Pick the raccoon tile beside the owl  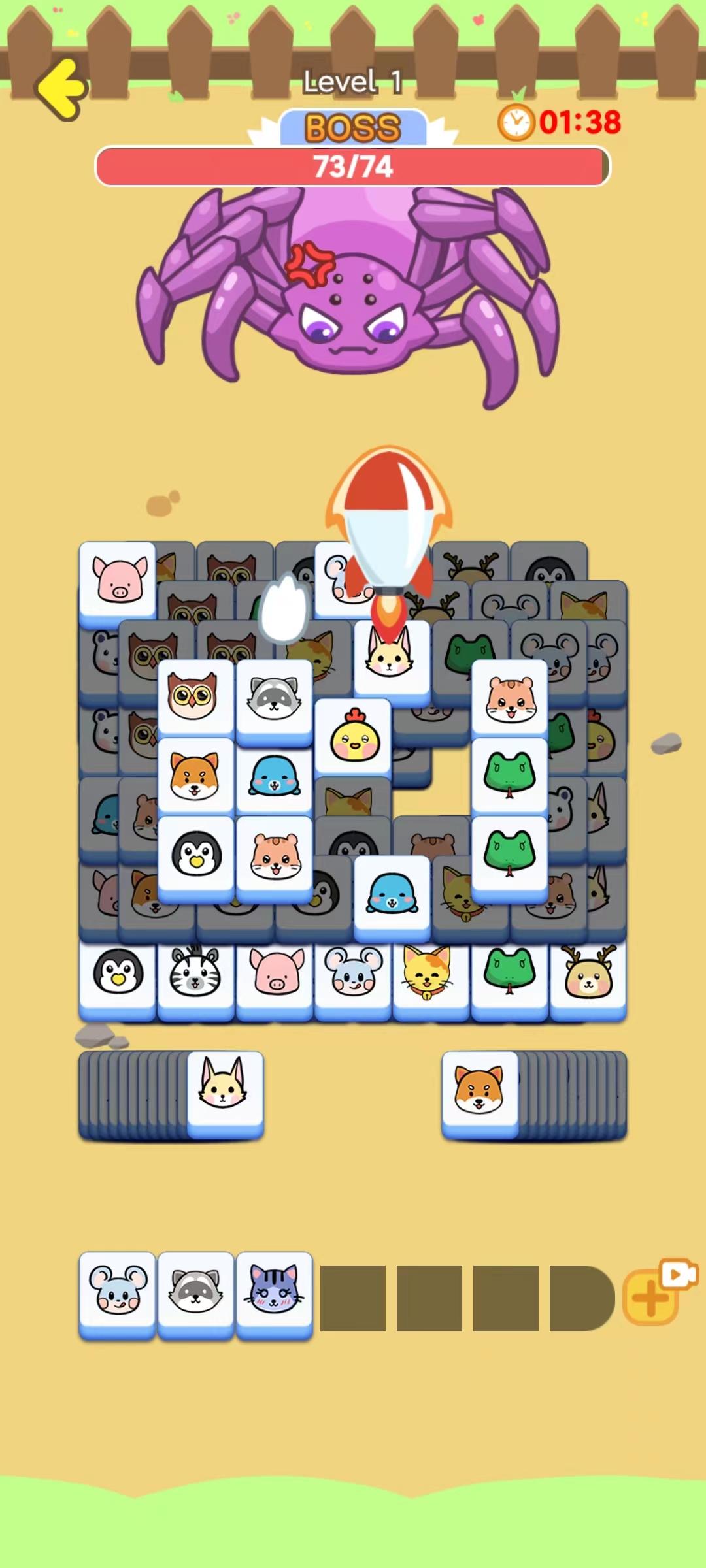click(x=274, y=698)
